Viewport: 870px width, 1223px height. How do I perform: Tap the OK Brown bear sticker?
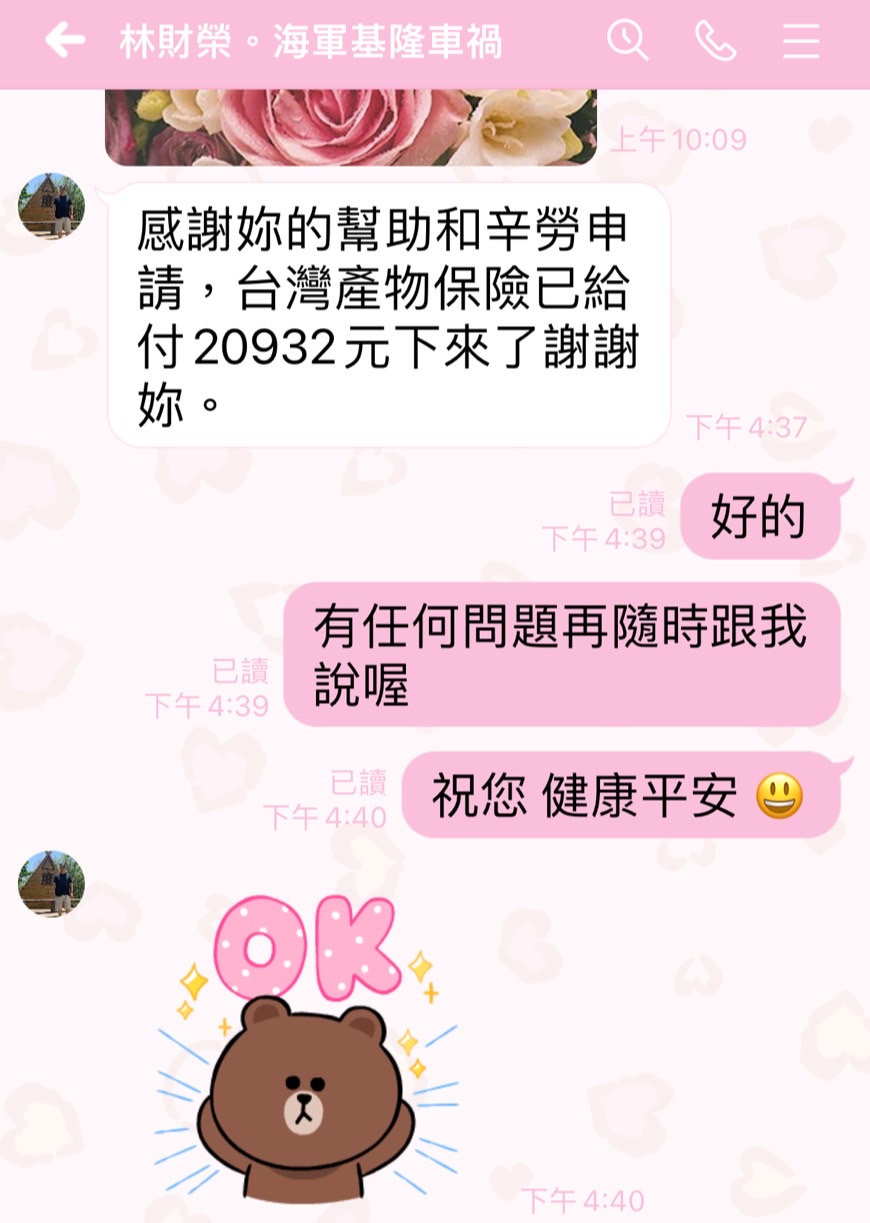click(310, 1050)
